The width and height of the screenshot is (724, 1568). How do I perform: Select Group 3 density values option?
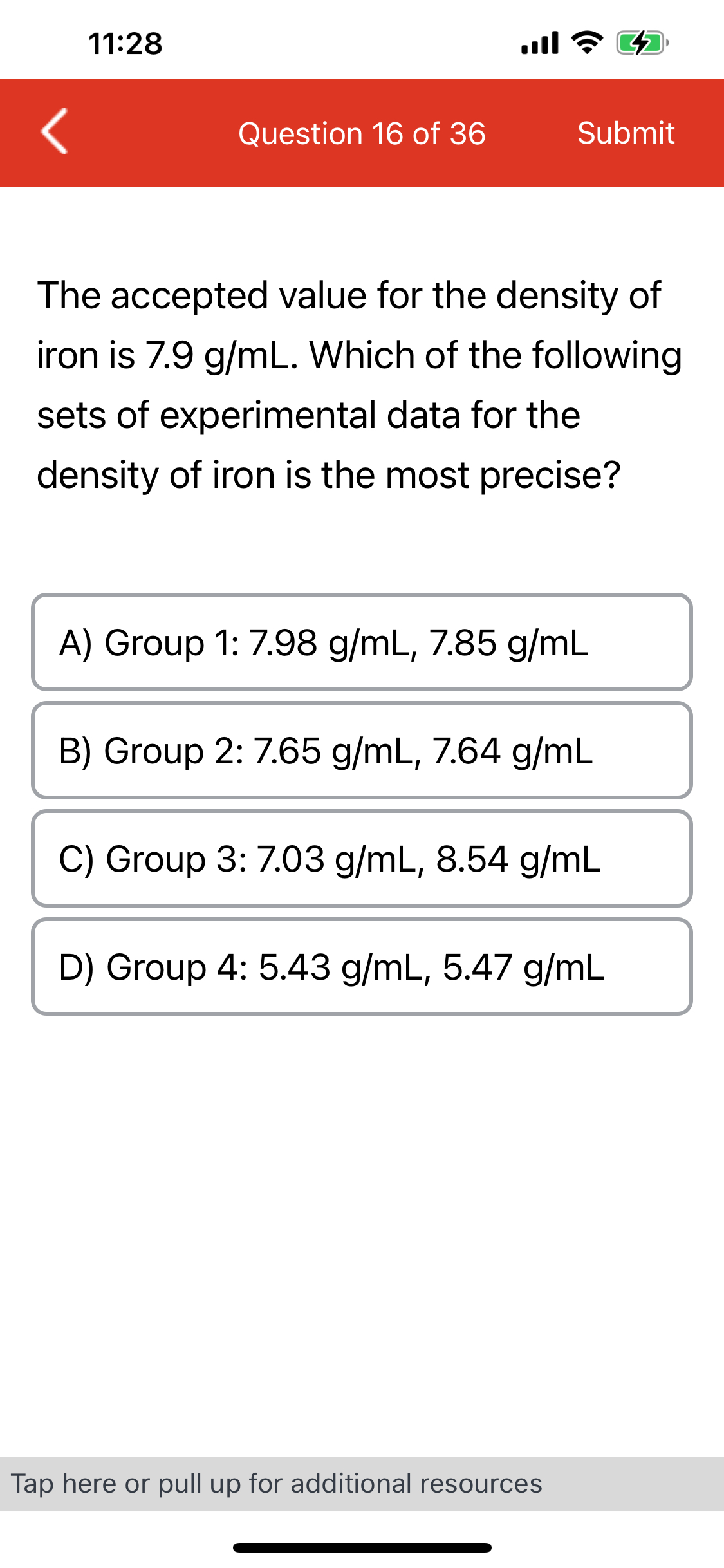click(x=362, y=858)
